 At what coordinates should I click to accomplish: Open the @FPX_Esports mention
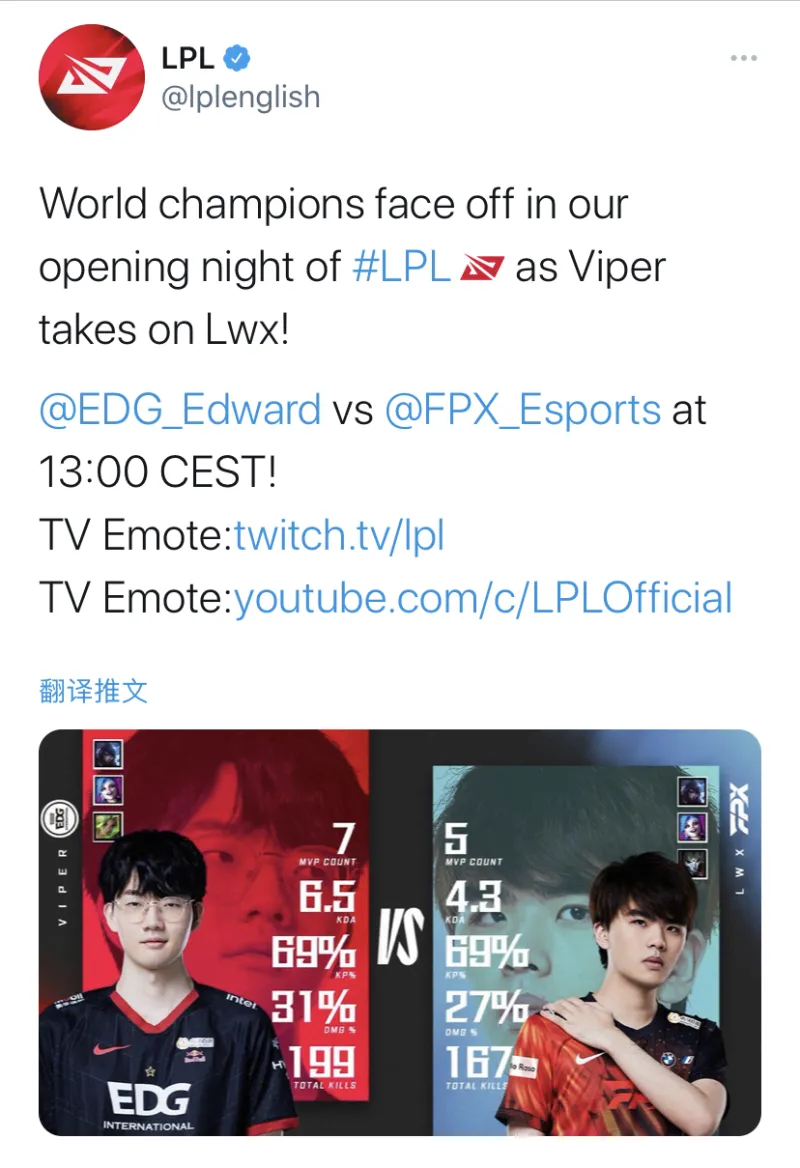click(522, 410)
